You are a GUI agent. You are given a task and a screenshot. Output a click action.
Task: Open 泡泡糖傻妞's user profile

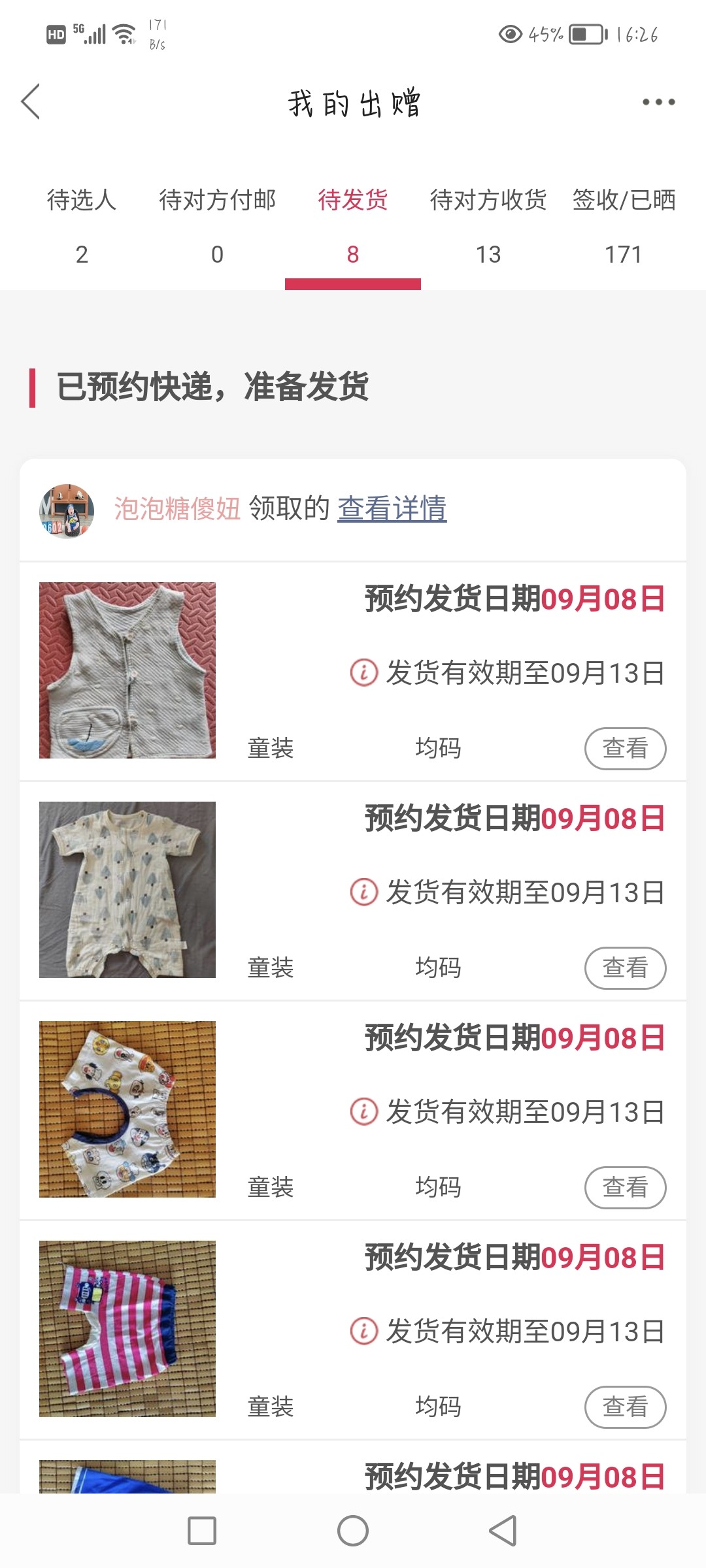[176, 509]
